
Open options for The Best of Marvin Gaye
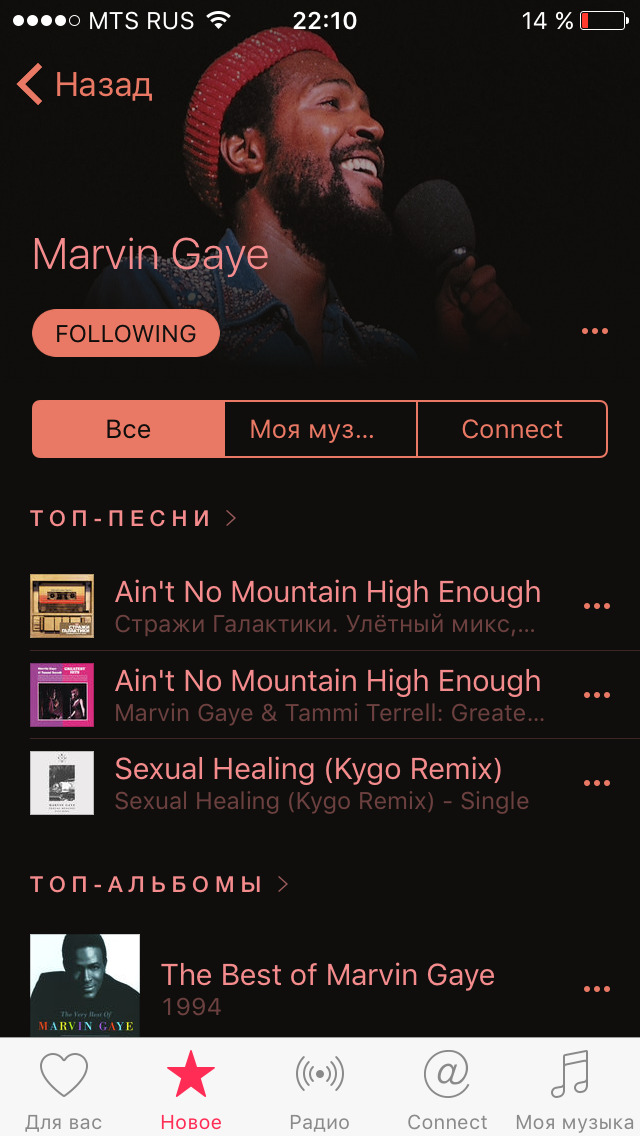coord(596,989)
